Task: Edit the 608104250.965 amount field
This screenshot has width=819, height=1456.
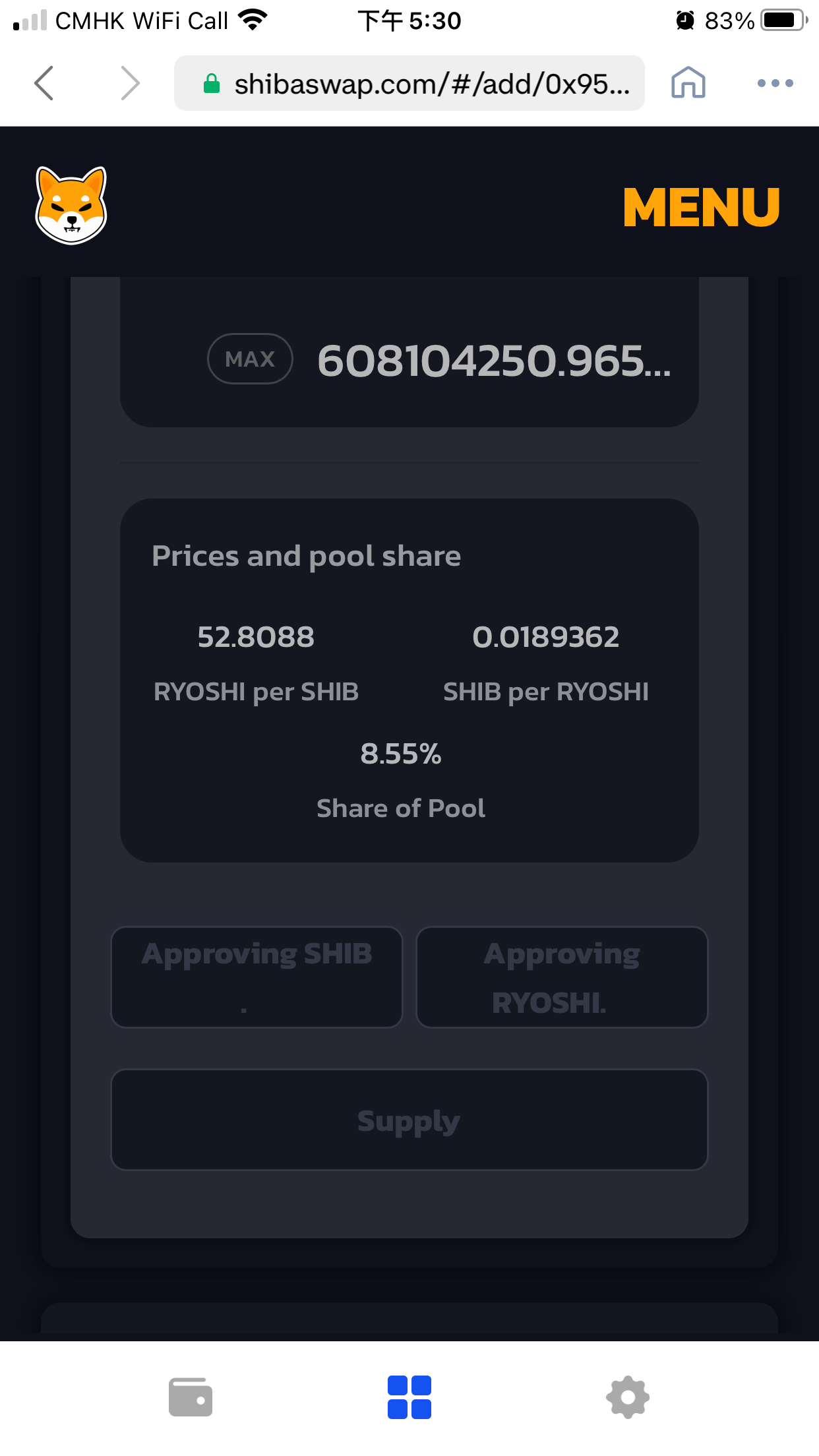Action: 494,361
